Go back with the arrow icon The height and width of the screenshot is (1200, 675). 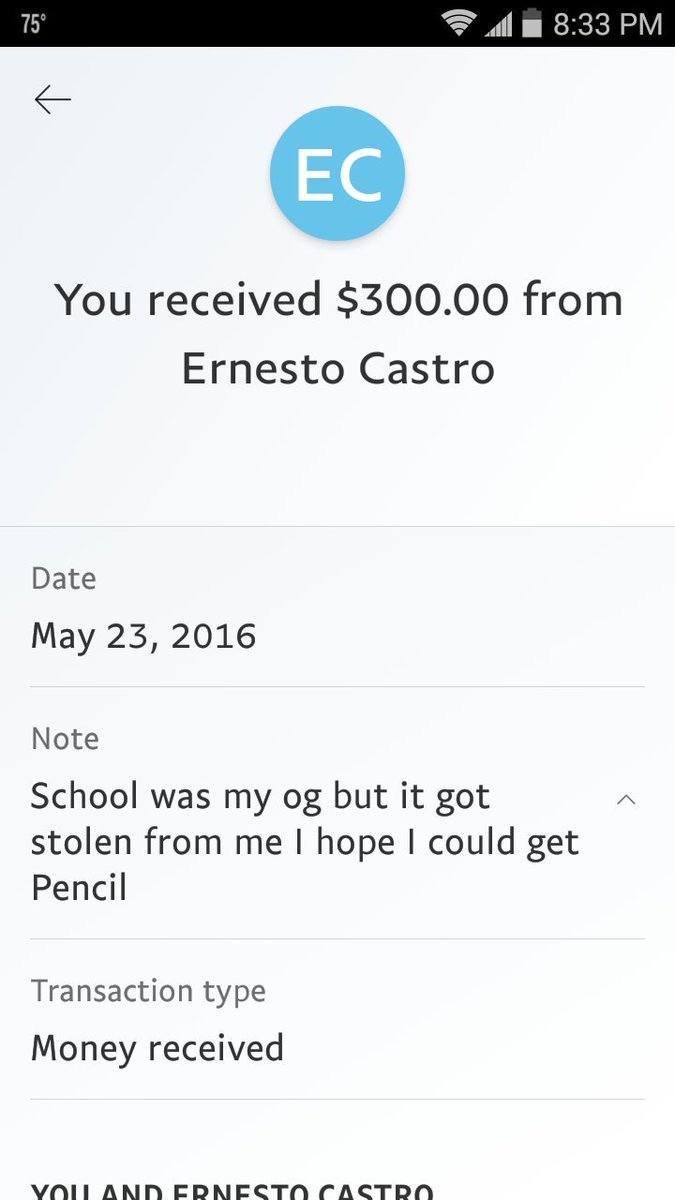click(52, 99)
